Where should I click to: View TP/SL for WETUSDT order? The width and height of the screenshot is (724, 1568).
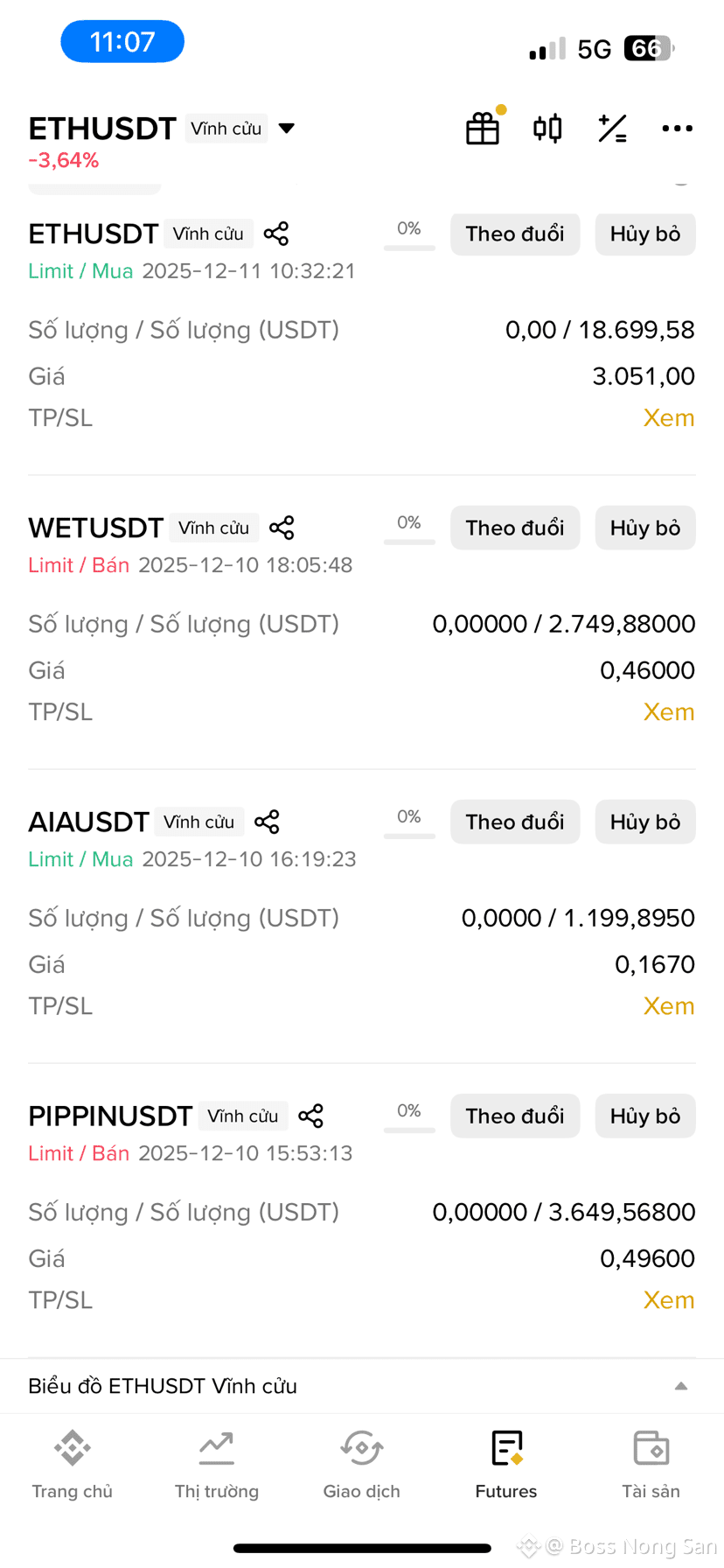pyautogui.click(x=669, y=712)
